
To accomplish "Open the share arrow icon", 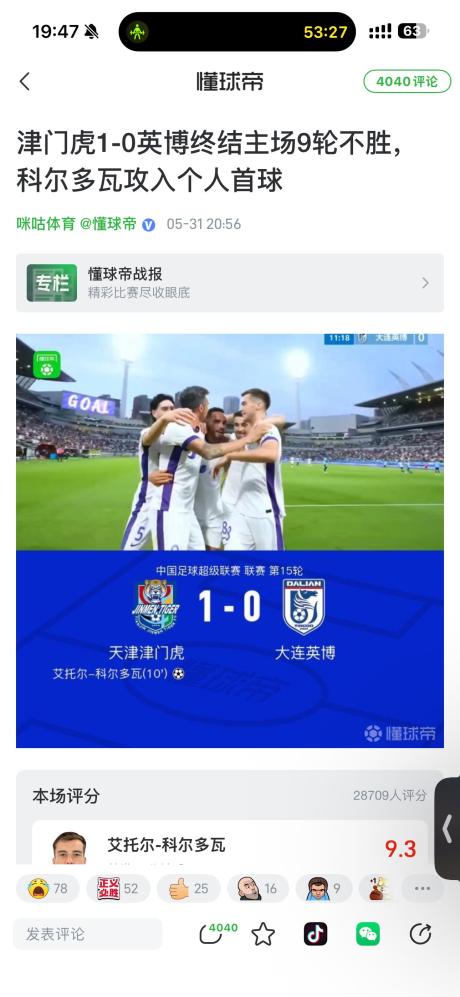I will 420,934.
